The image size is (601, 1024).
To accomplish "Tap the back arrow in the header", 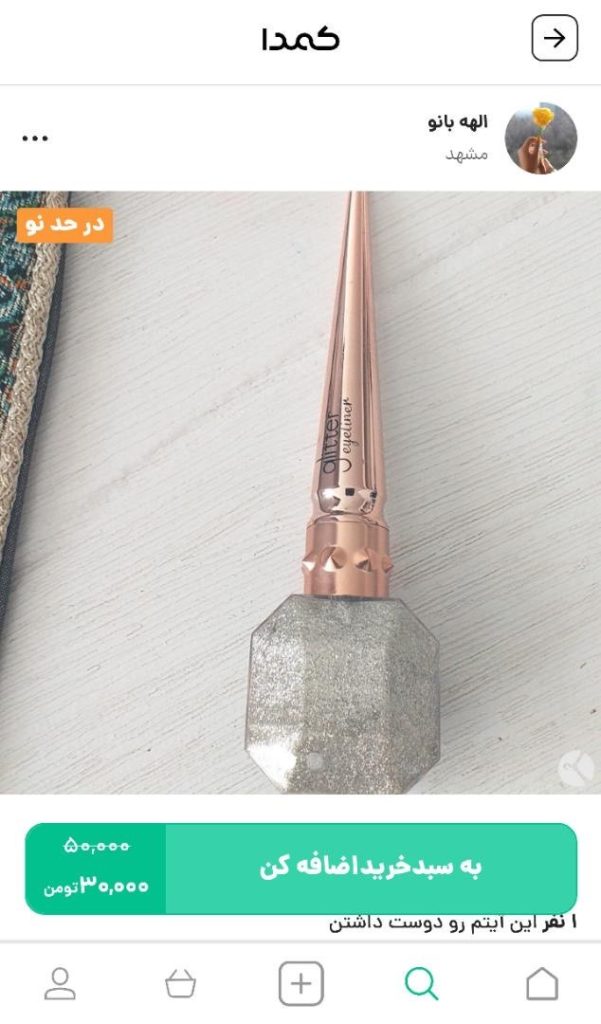I will (x=554, y=39).
